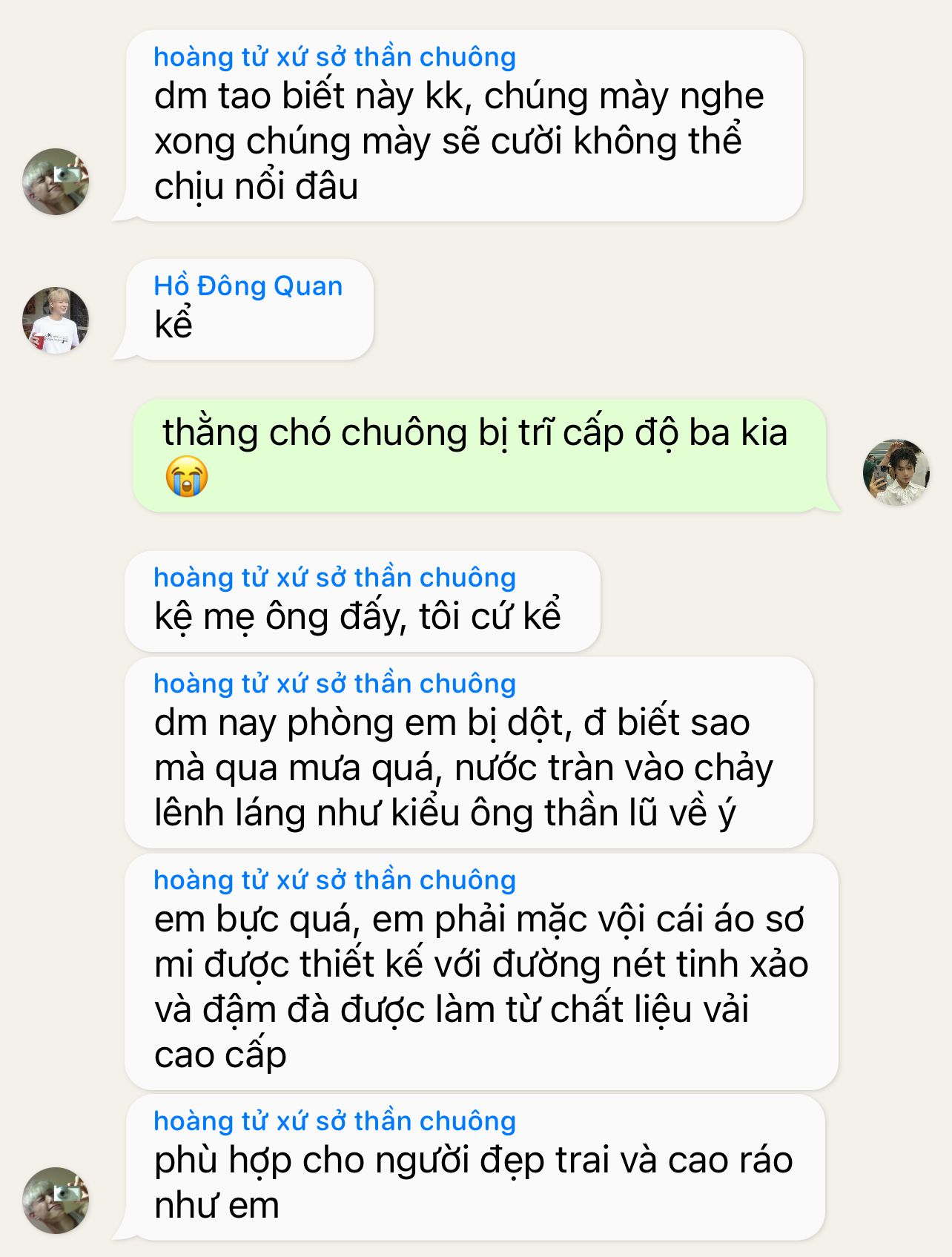This screenshot has height=1257, width=952.
Task: Open Hồ Đông Quan's profile avatar
Action: (x=56, y=320)
